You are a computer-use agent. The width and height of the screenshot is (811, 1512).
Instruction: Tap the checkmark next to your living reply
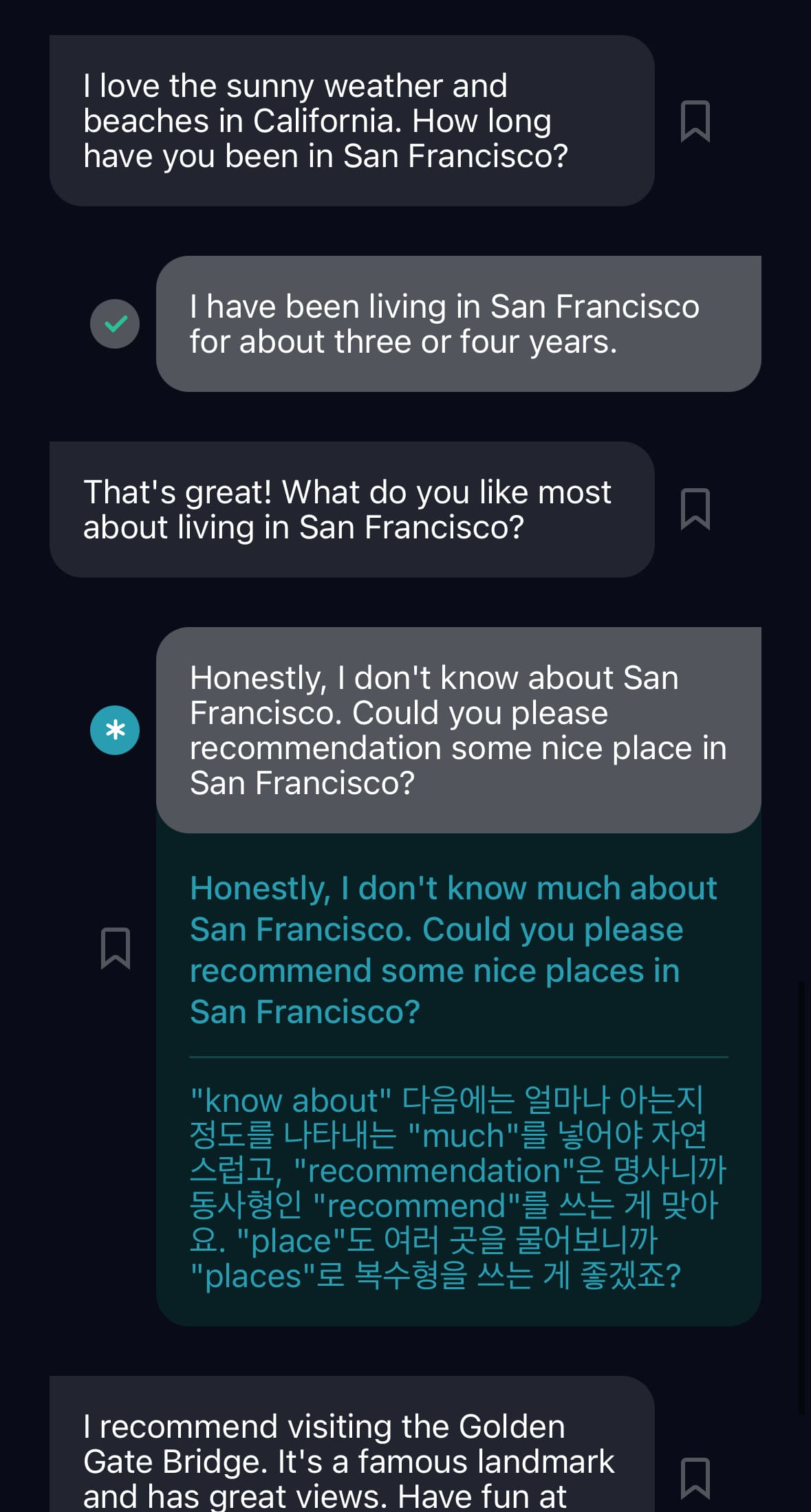[x=114, y=323]
